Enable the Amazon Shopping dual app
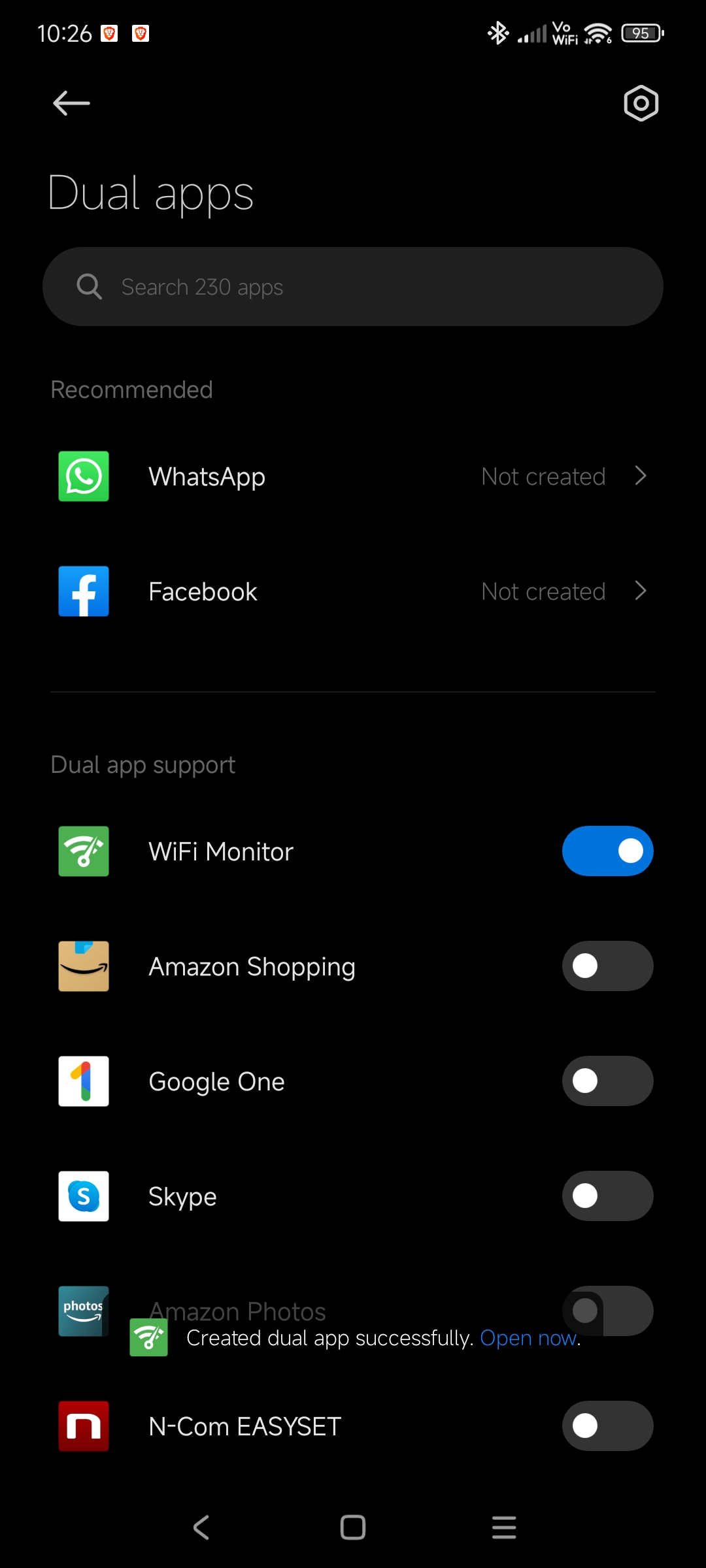Image resolution: width=706 pixels, height=1568 pixels. (x=608, y=966)
